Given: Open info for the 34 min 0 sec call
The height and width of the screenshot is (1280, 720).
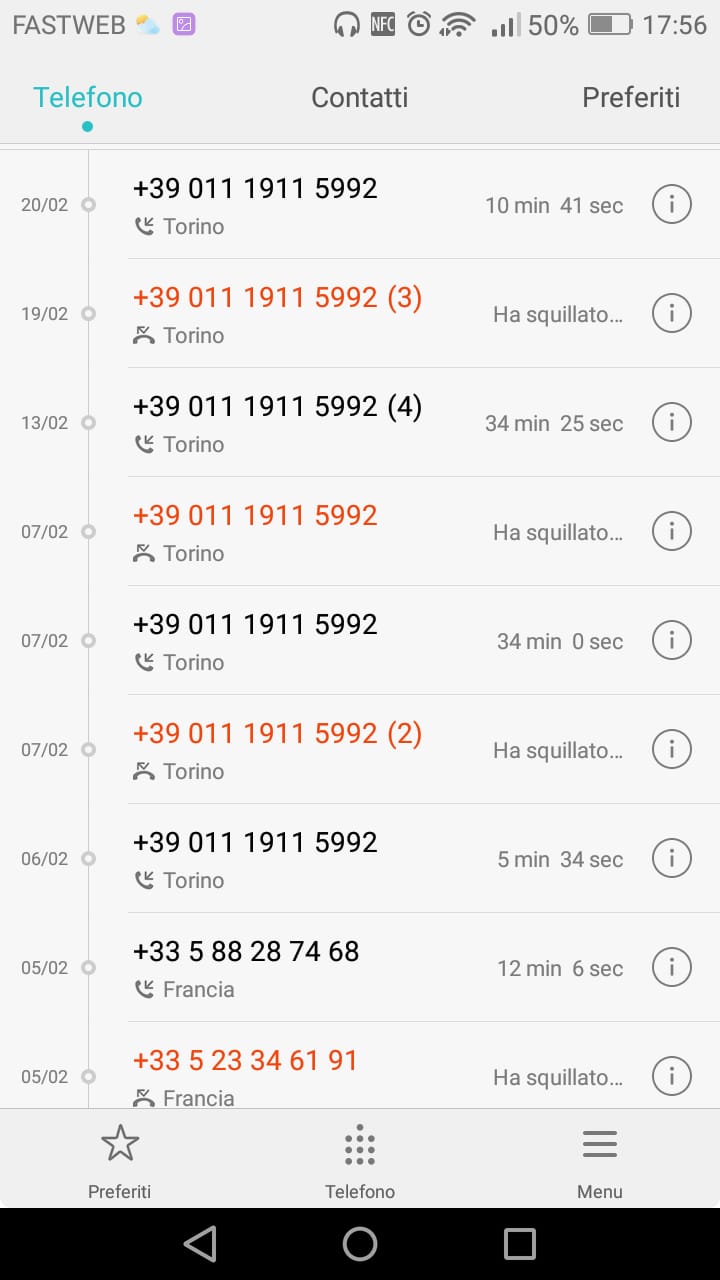Looking at the screenshot, I should (x=671, y=641).
